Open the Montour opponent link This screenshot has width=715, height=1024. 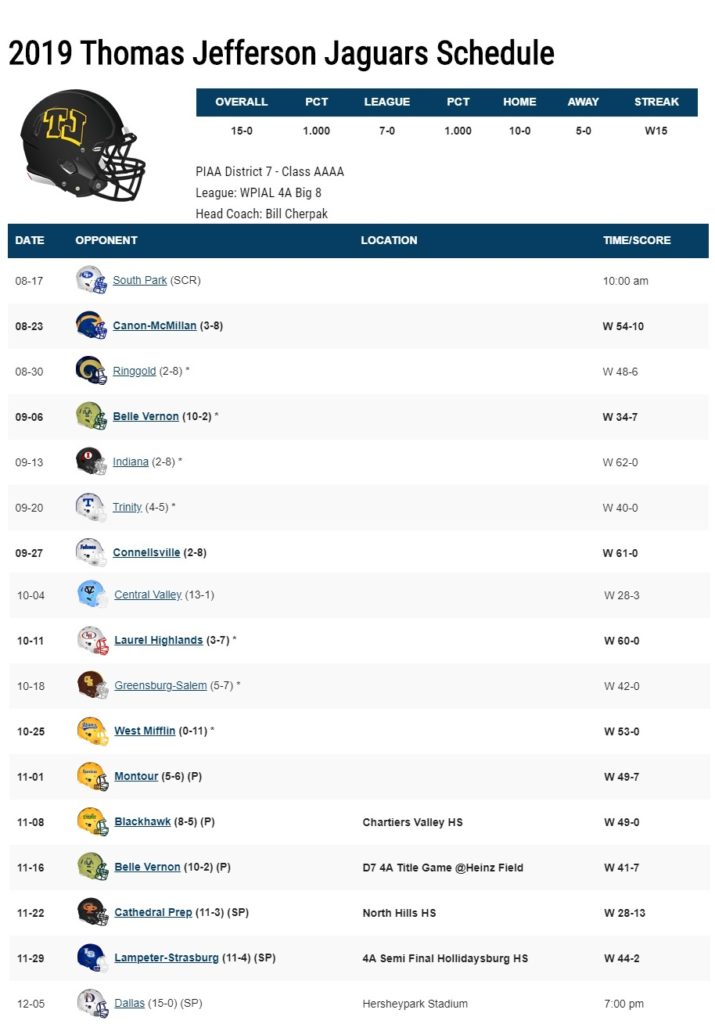pyautogui.click(x=136, y=776)
